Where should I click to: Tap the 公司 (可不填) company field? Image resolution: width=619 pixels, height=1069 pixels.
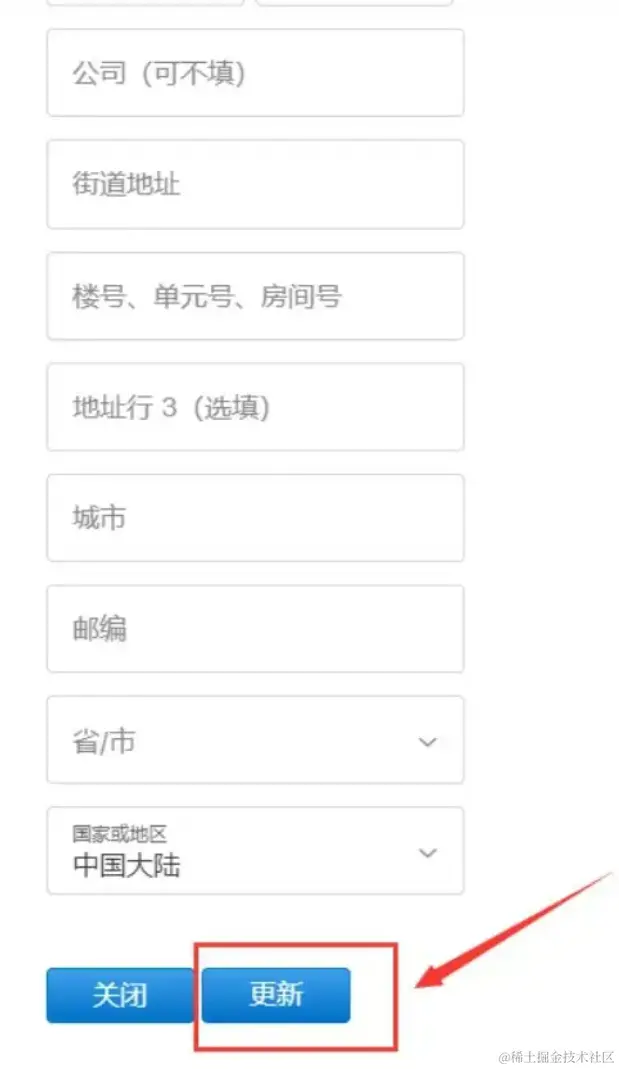[x=255, y=73]
